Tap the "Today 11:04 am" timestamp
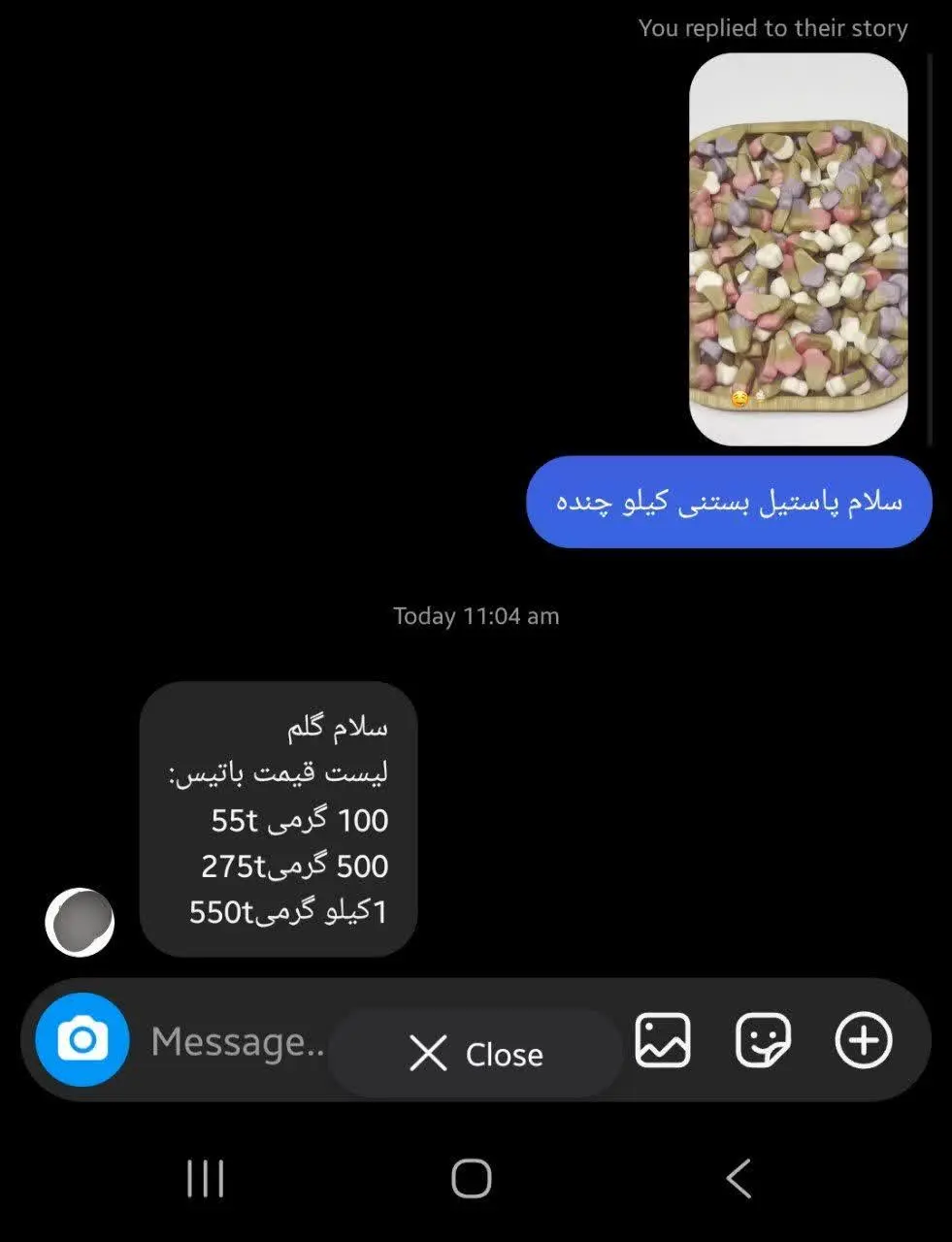Viewport: 952px width, 1242px height. tap(476, 615)
